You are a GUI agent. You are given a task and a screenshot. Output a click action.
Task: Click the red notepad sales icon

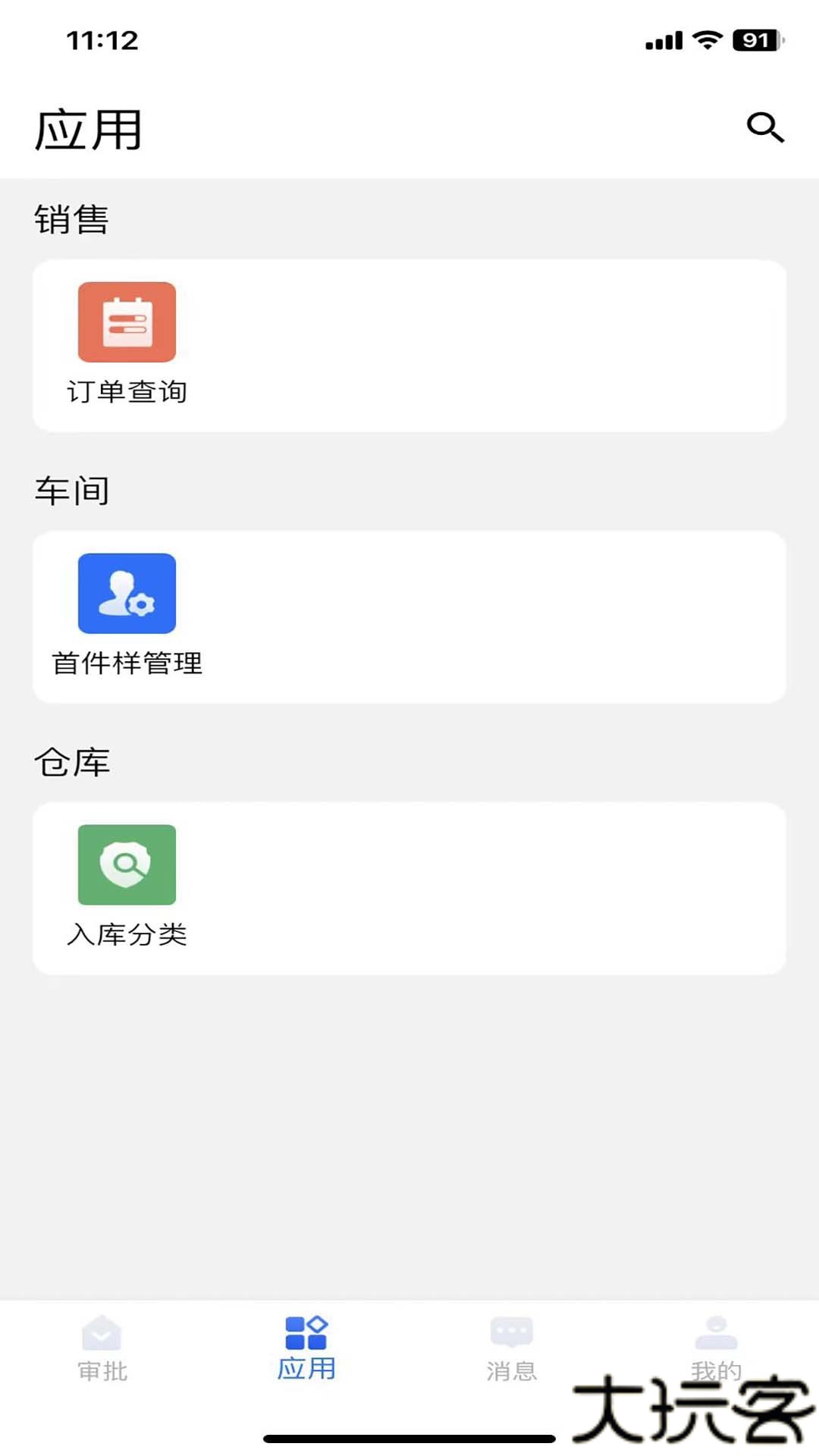pyautogui.click(x=127, y=322)
